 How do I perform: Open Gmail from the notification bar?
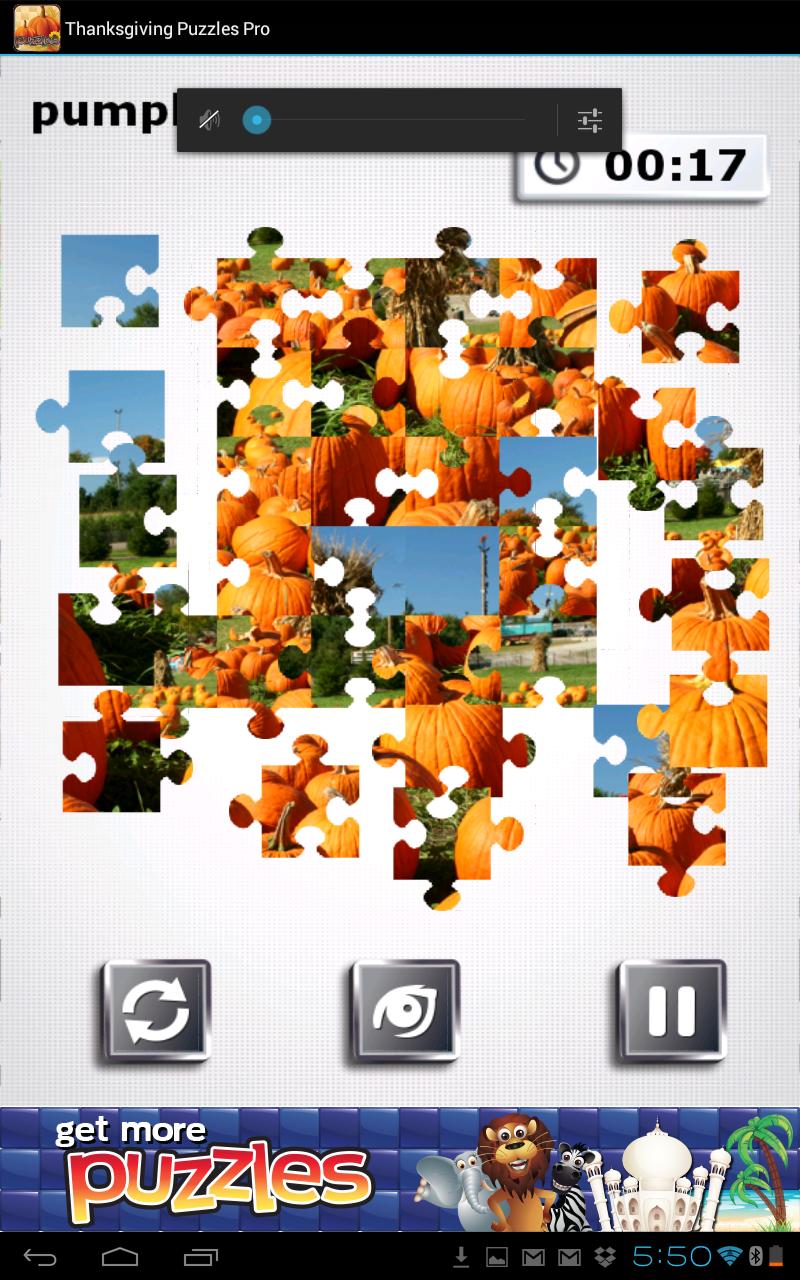coord(533,1258)
